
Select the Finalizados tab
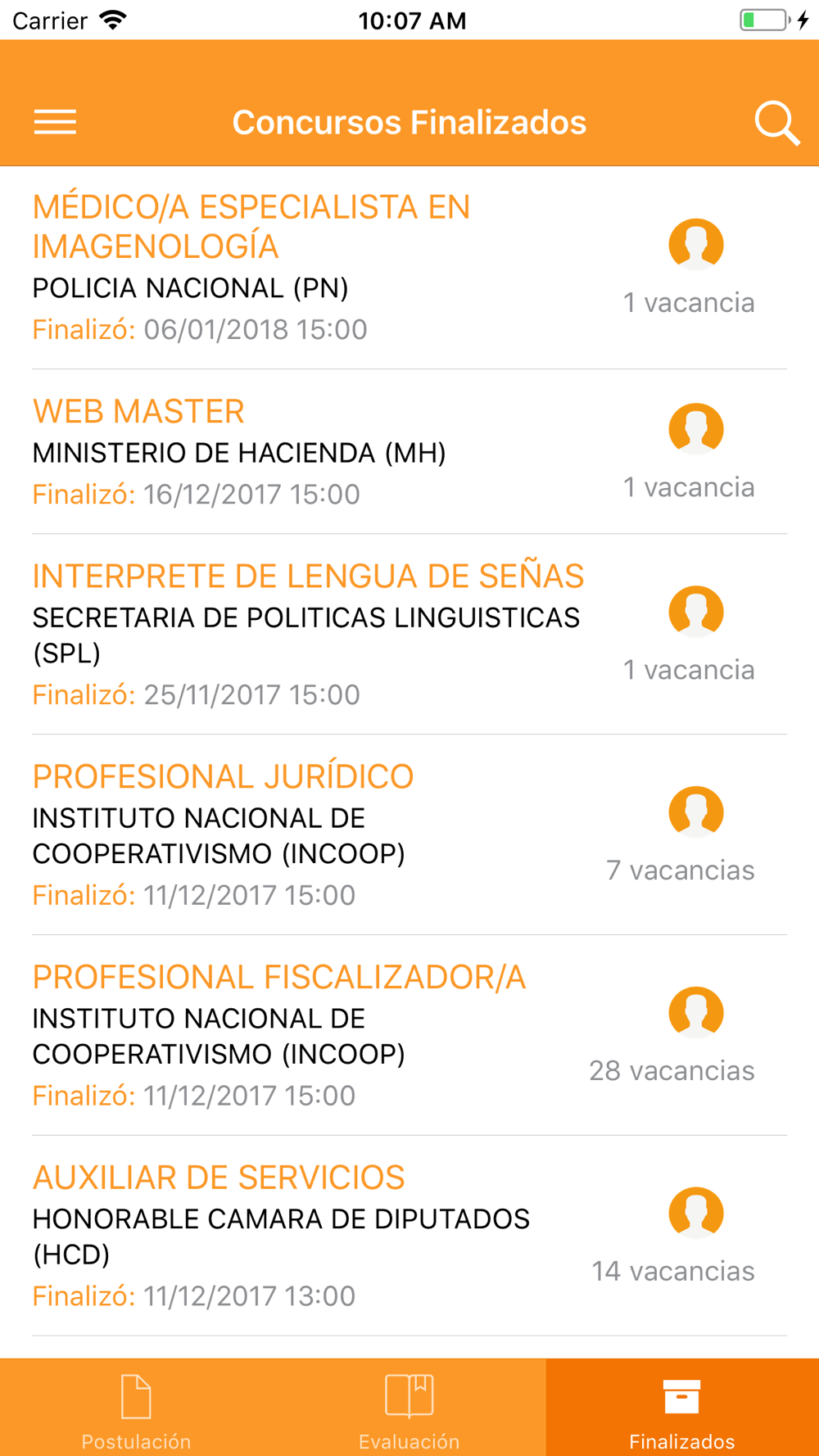pyautogui.click(x=681, y=1409)
